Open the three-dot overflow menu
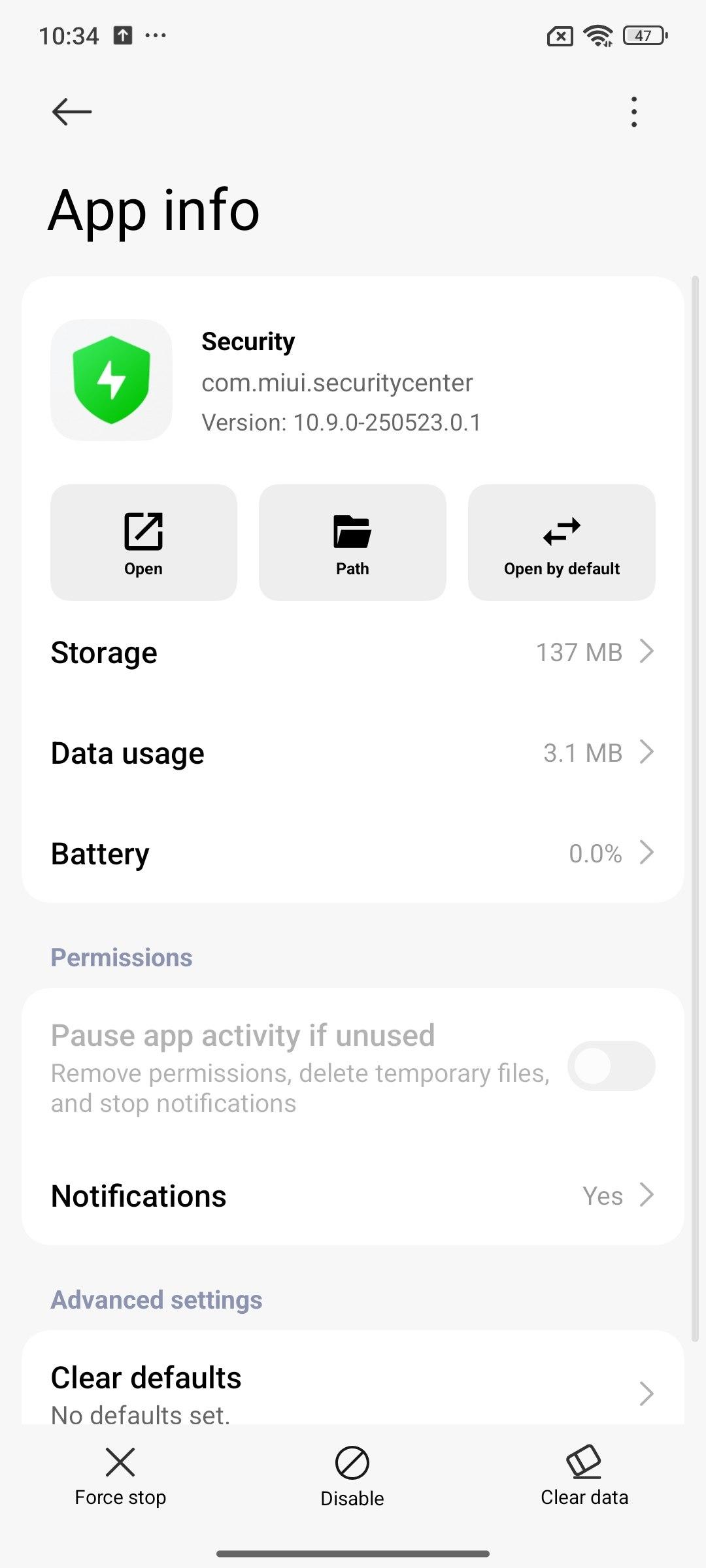706x1568 pixels. tap(633, 112)
